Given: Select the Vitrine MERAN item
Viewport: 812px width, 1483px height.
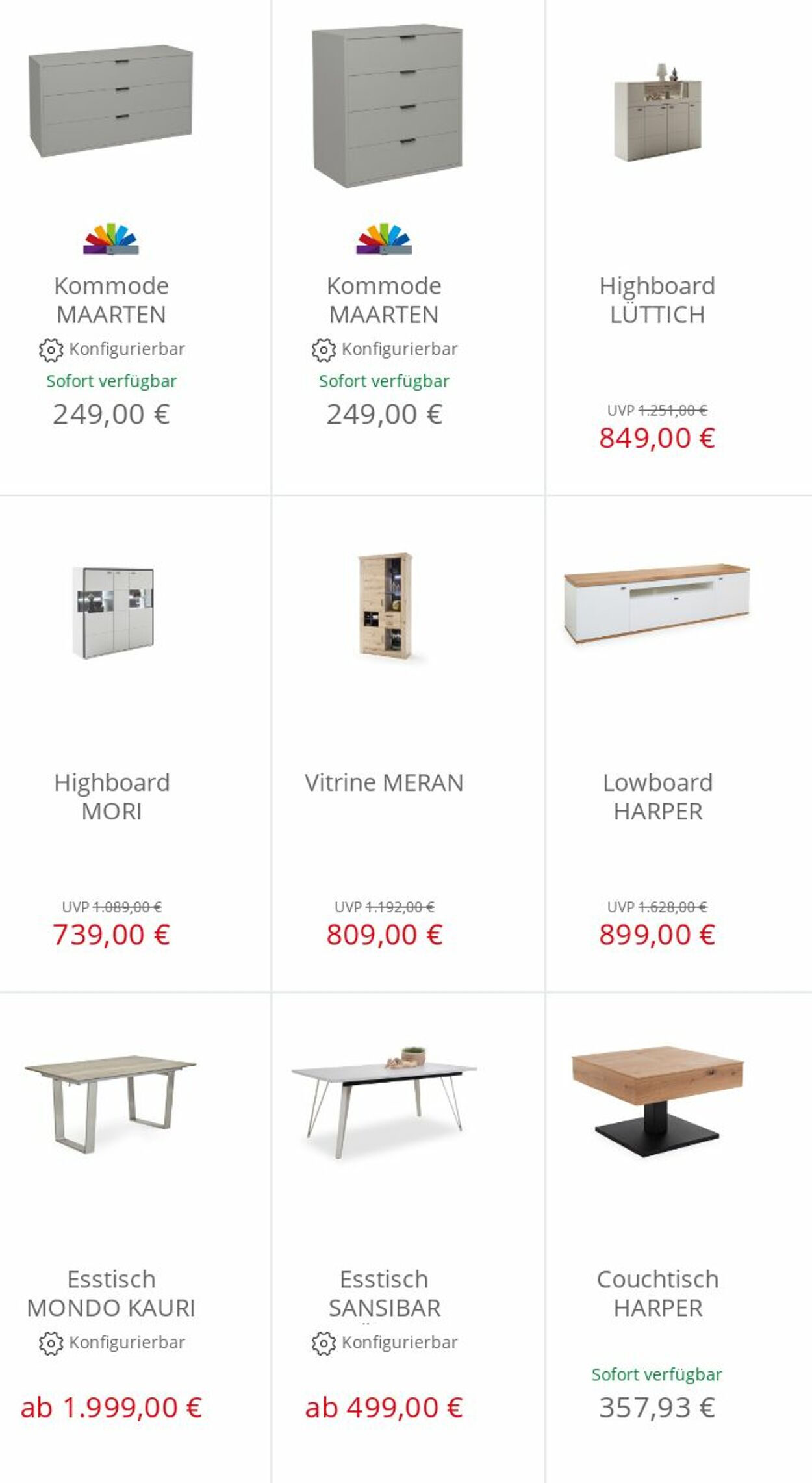Looking at the screenshot, I should tap(384, 782).
